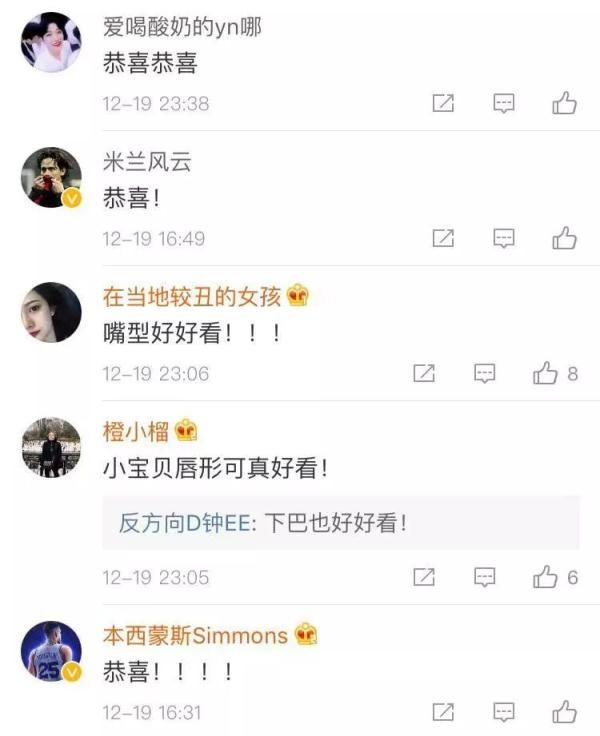Viewport: 600px width, 736px height.
Task: Open 橙小榴's user profile
Action: coord(51,448)
